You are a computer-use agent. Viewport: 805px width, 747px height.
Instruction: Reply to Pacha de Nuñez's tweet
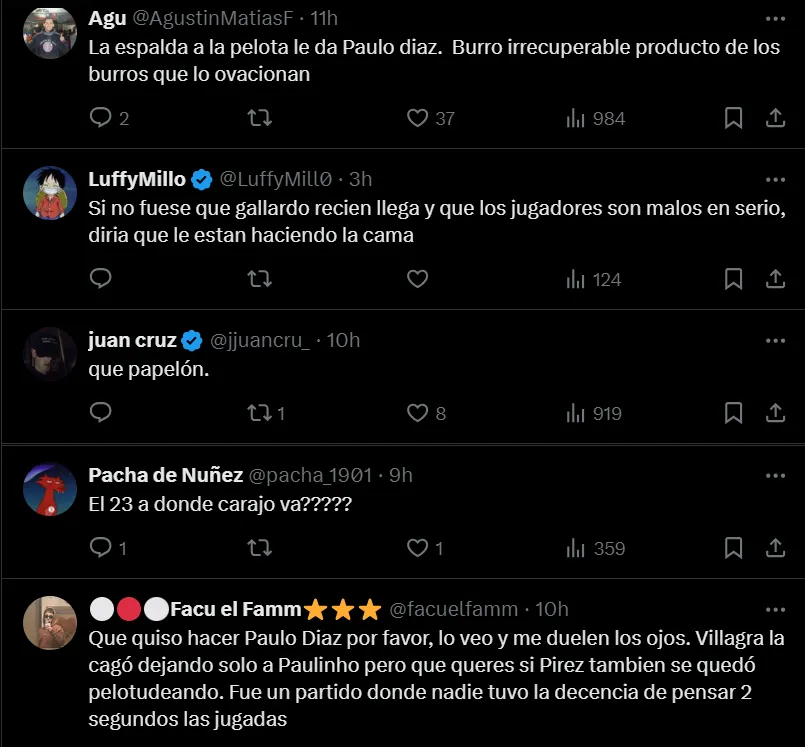[101, 548]
